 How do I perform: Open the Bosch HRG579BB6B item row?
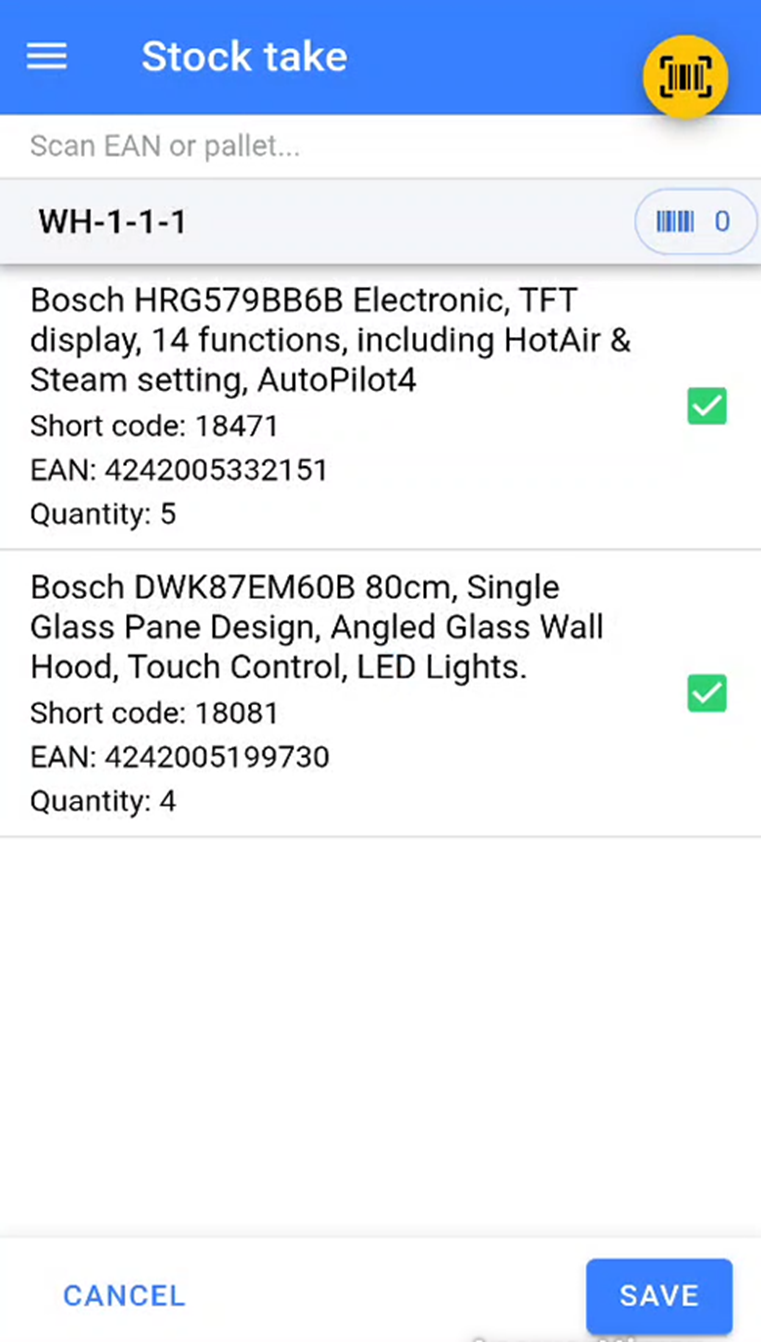(330, 406)
